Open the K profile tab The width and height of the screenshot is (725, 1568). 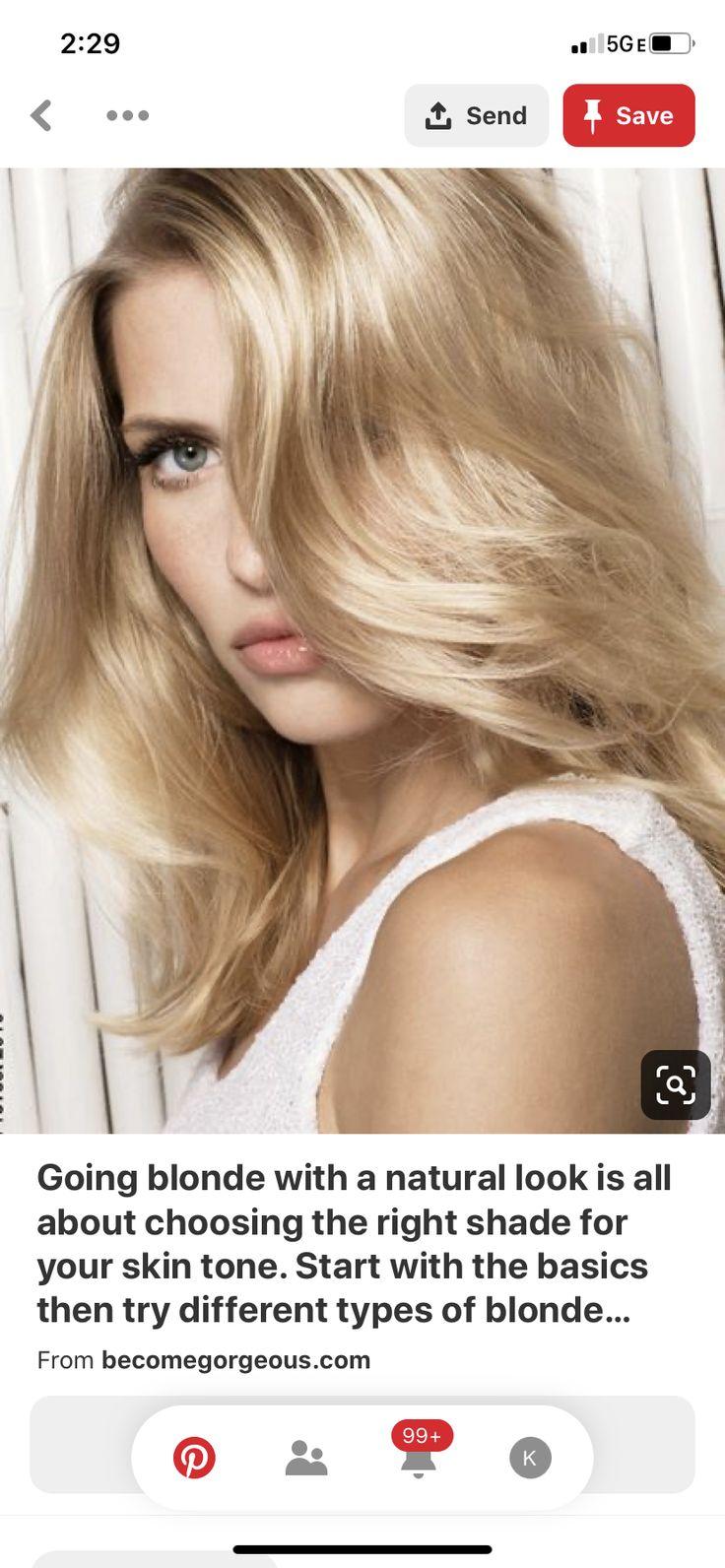pos(530,1458)
